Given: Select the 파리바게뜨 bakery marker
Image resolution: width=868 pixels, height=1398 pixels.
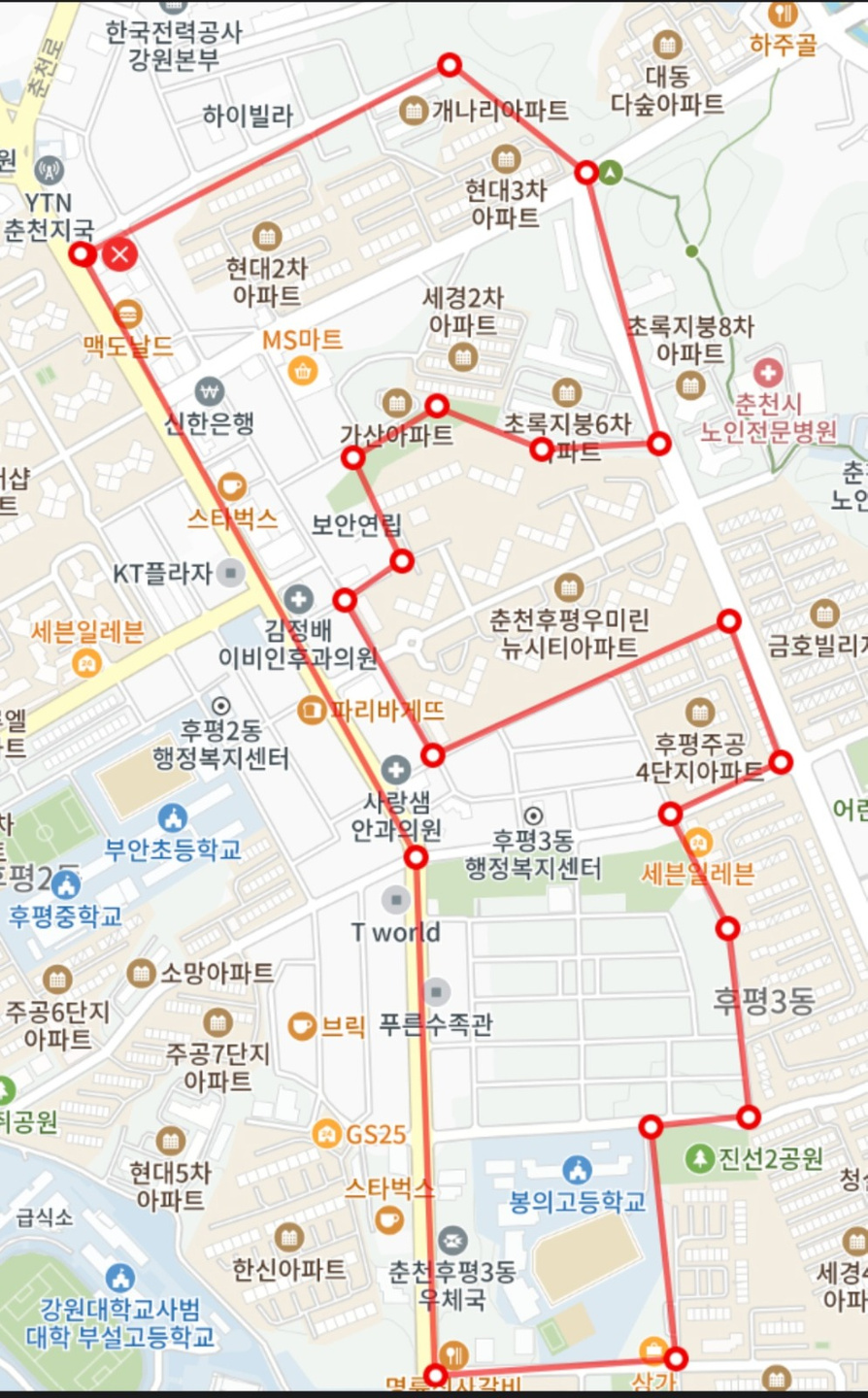Looking at the screenshot, I should point(311,710).
